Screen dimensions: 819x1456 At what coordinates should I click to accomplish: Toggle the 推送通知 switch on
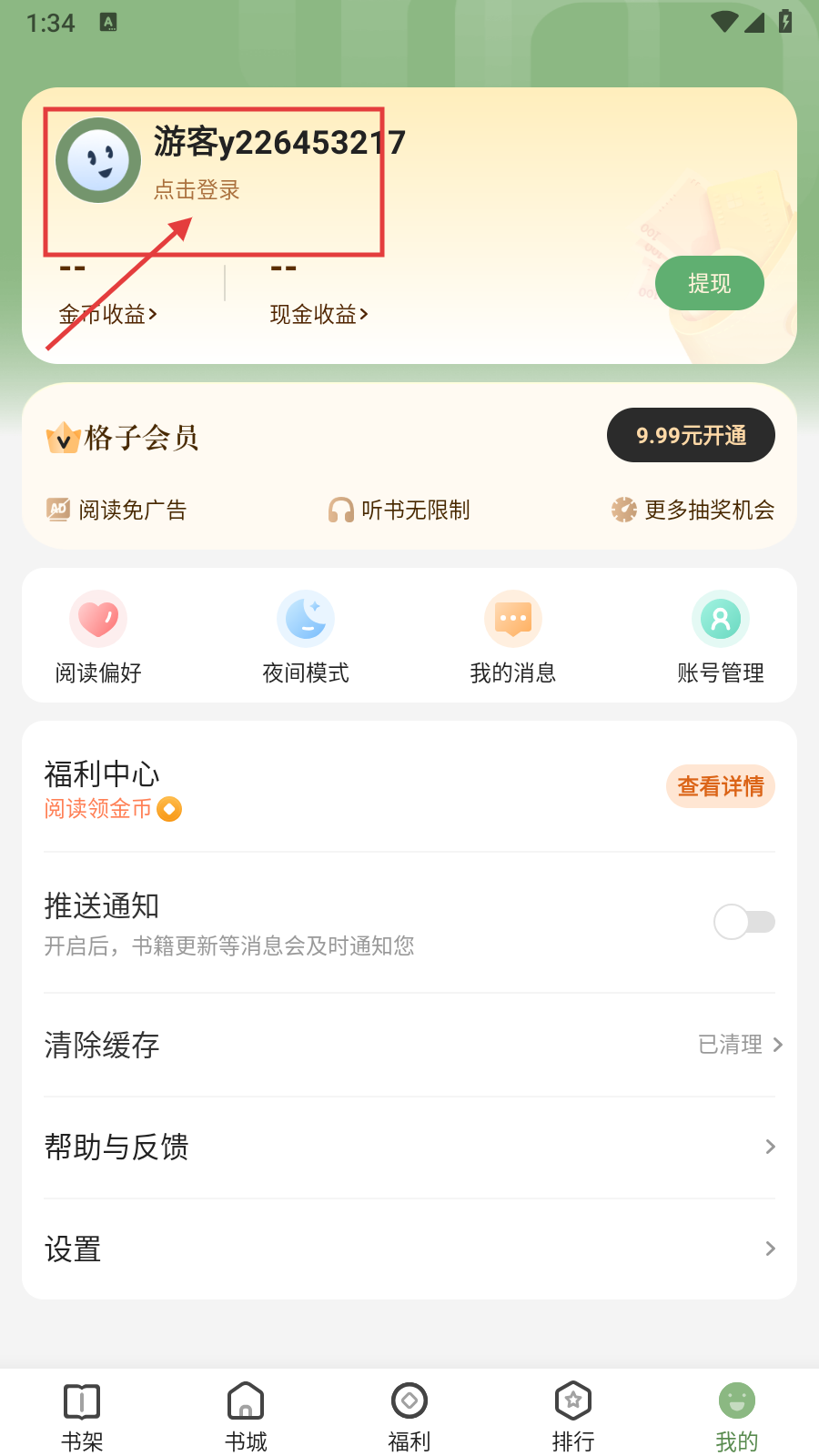point(743,922)
